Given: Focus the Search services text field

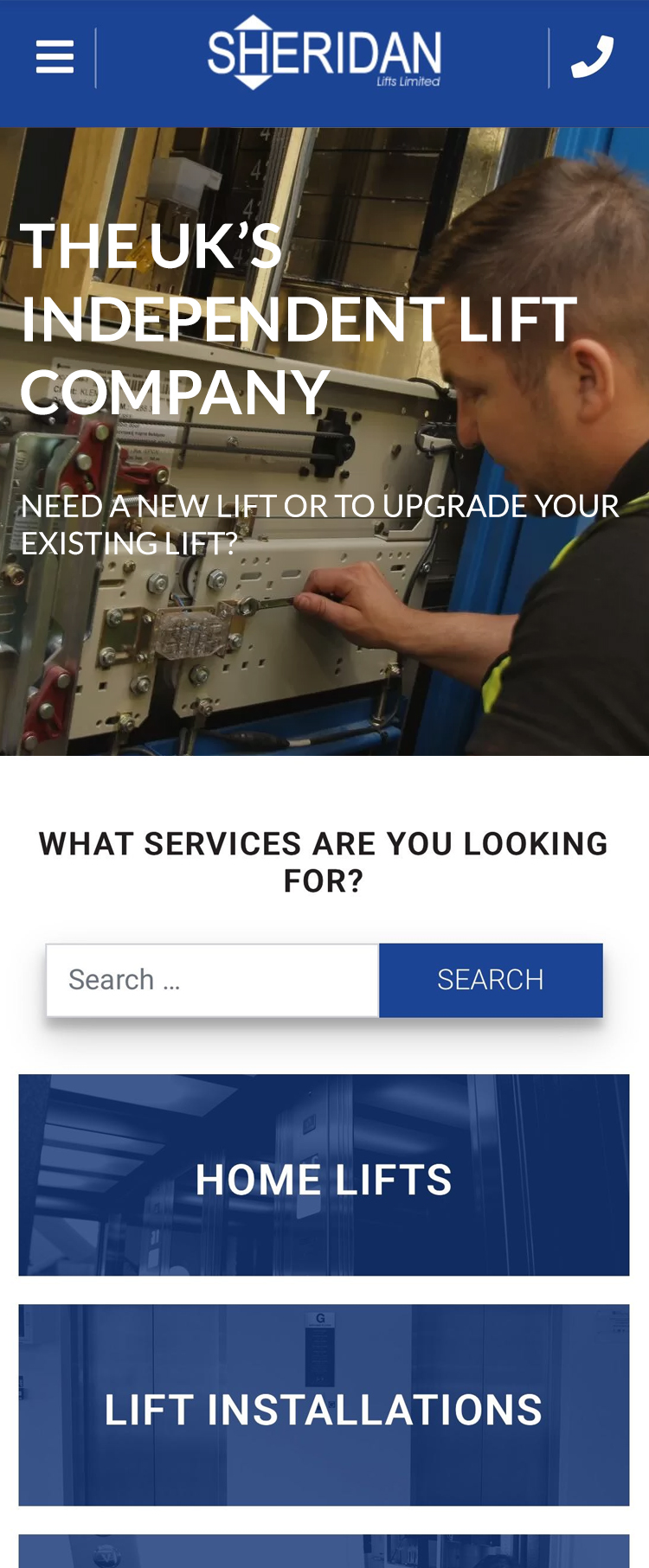Looking at the screenshot, I should [212, 980].
